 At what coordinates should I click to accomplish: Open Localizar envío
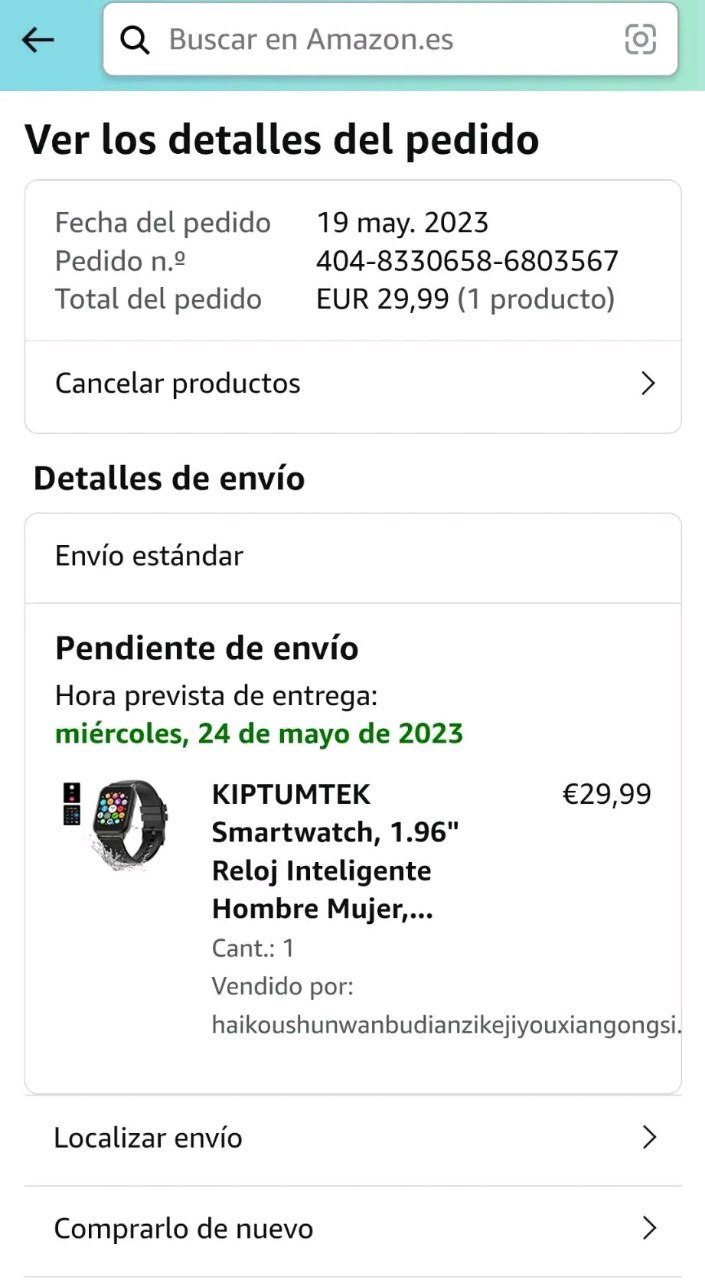tap(352, 1138)
